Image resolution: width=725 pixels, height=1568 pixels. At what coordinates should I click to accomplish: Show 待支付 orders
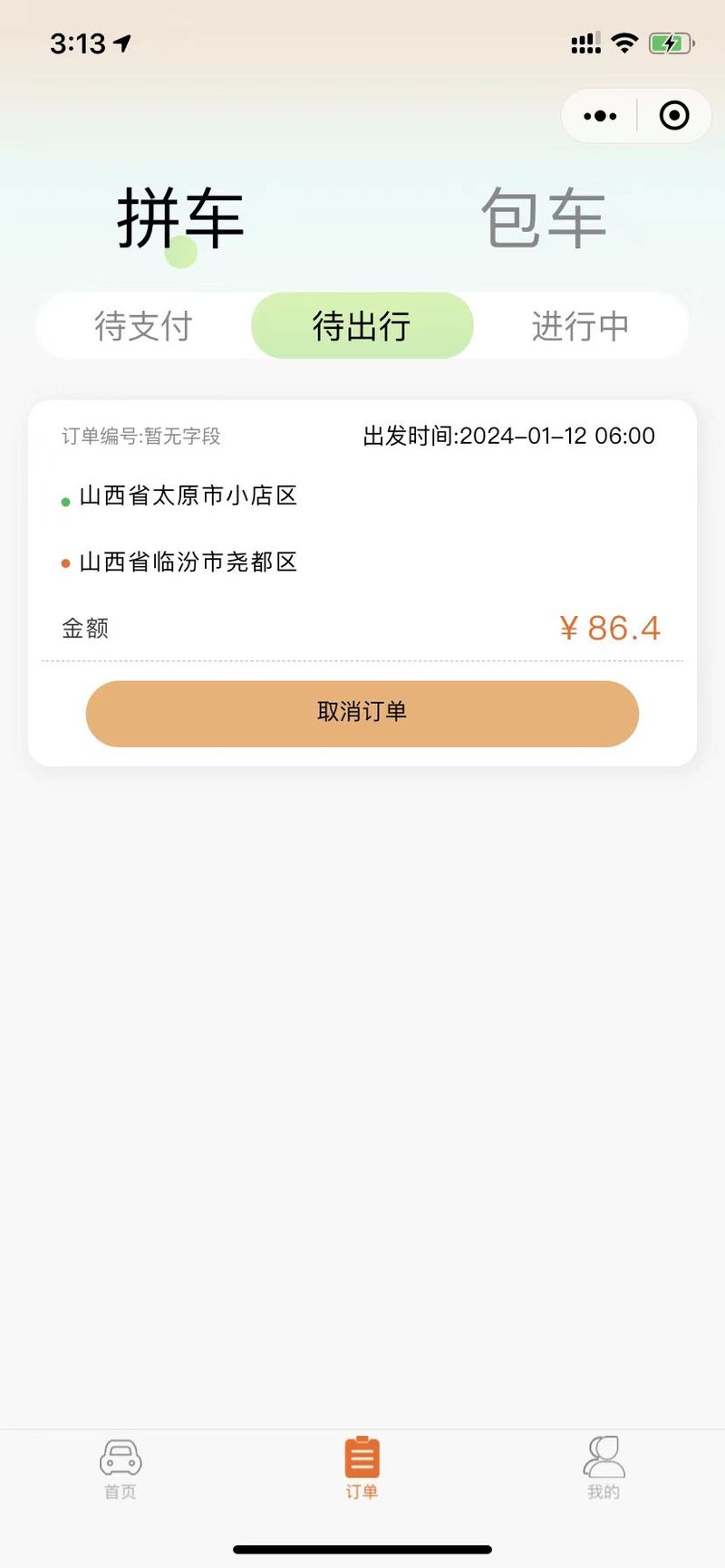pyautogui.click(x=143, y=326)
